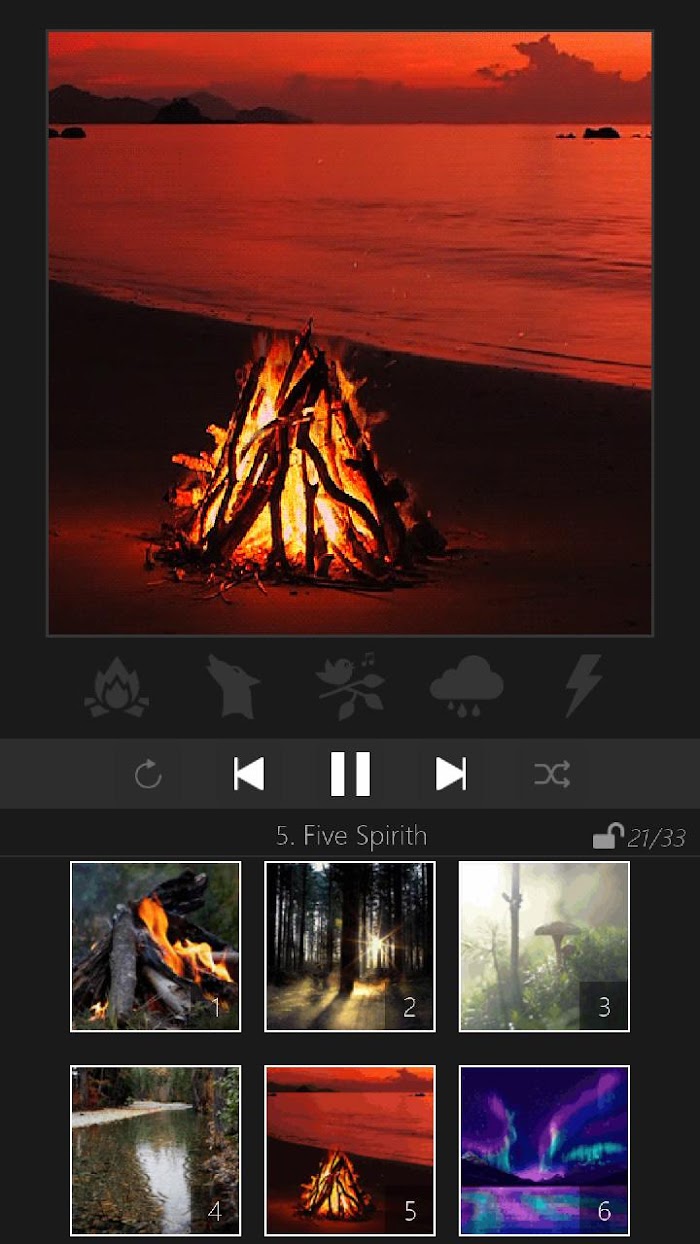Toggle the birdsong sound icon
This screenshot has width=700, height=1244.
point(350,686)
